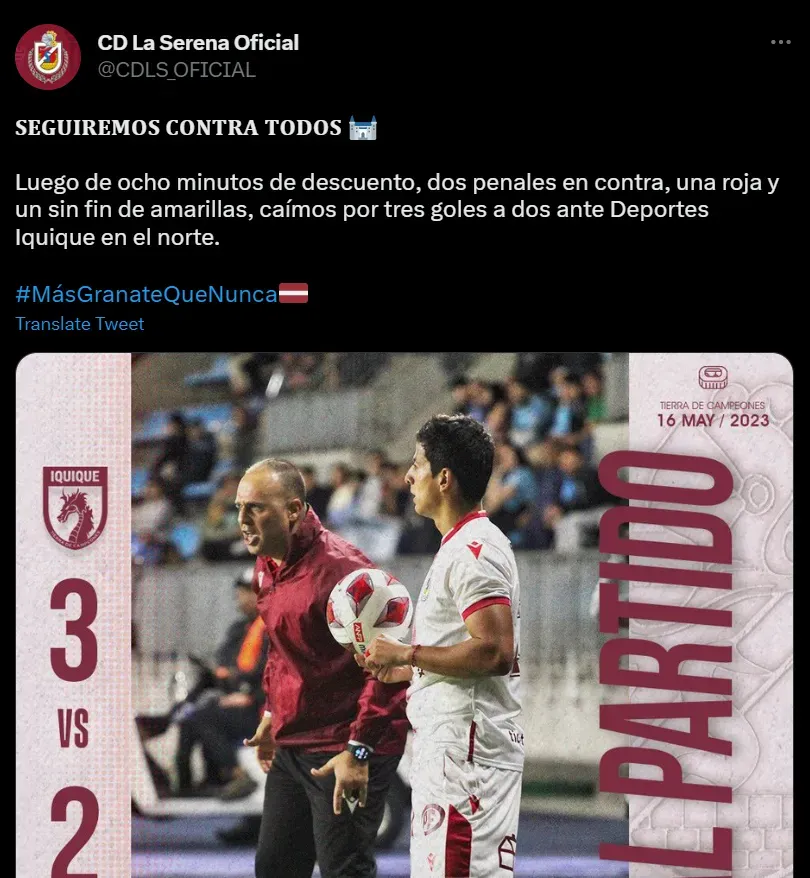Tap Translate Tweet
This screenshot has width=810, height=878.
point(80,324)
